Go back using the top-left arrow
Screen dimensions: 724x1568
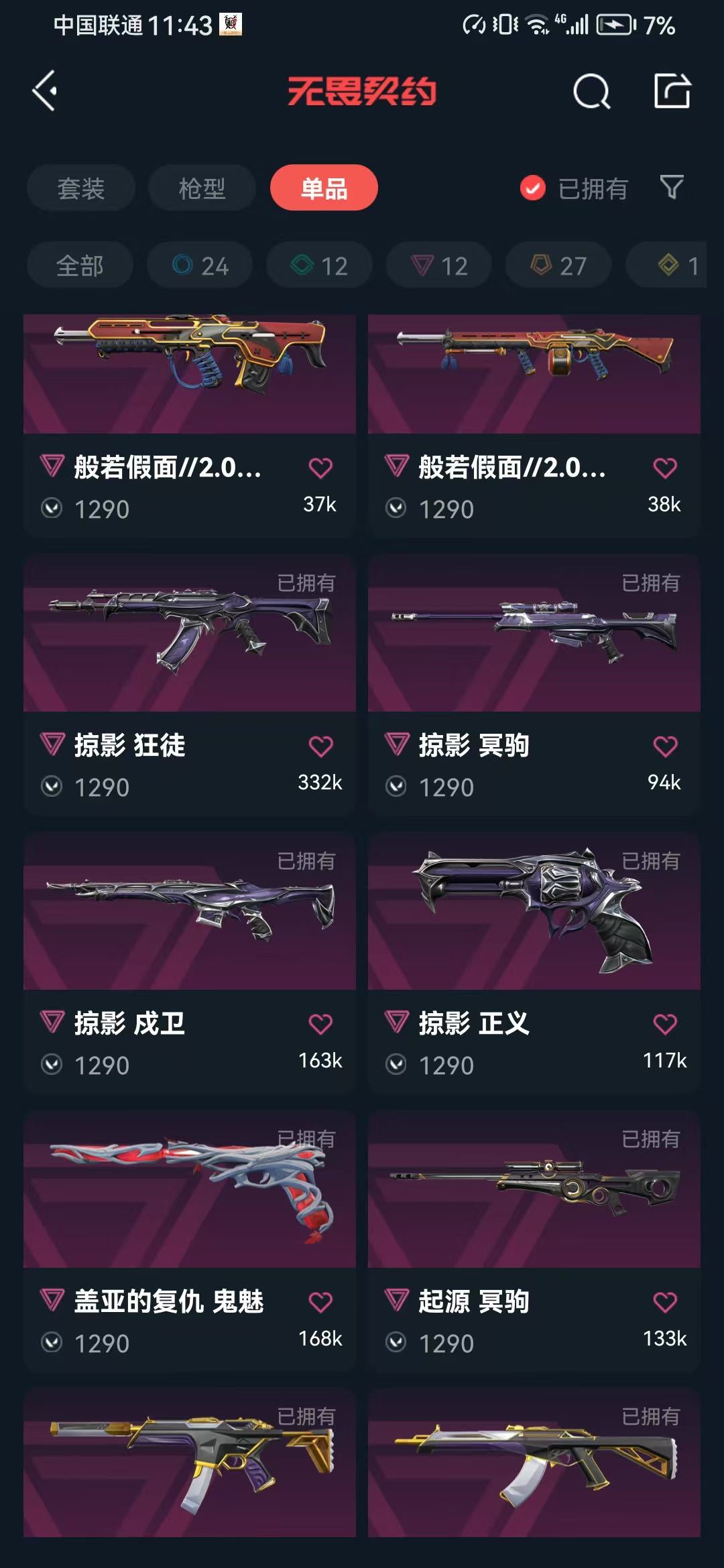point(45,91)
